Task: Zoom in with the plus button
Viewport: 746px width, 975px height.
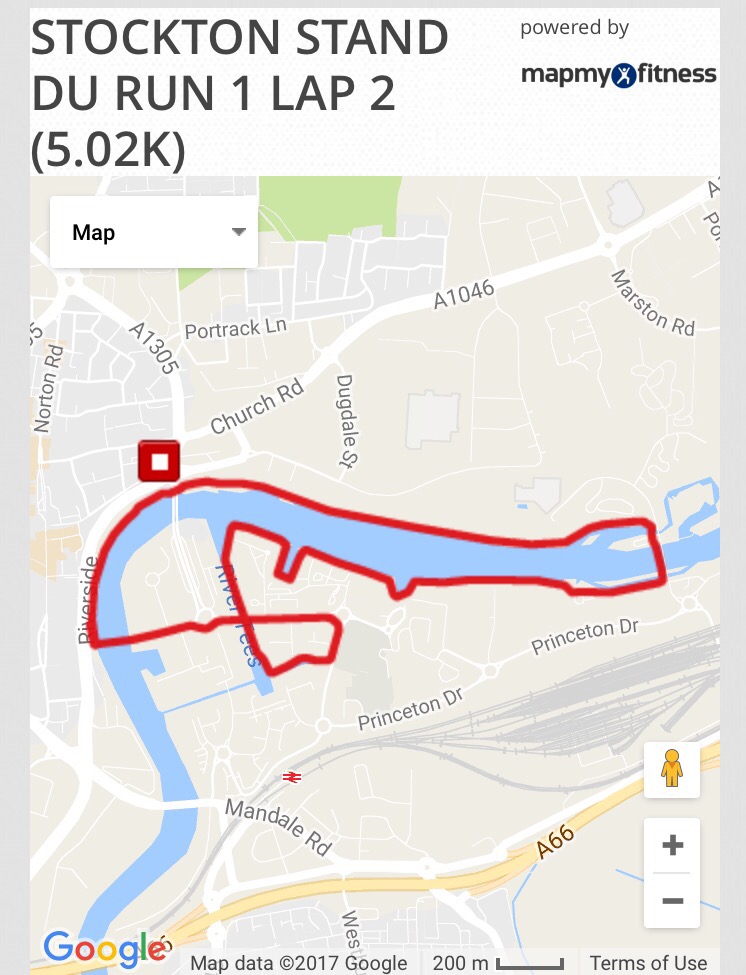Action: click(x=672, y=846)
